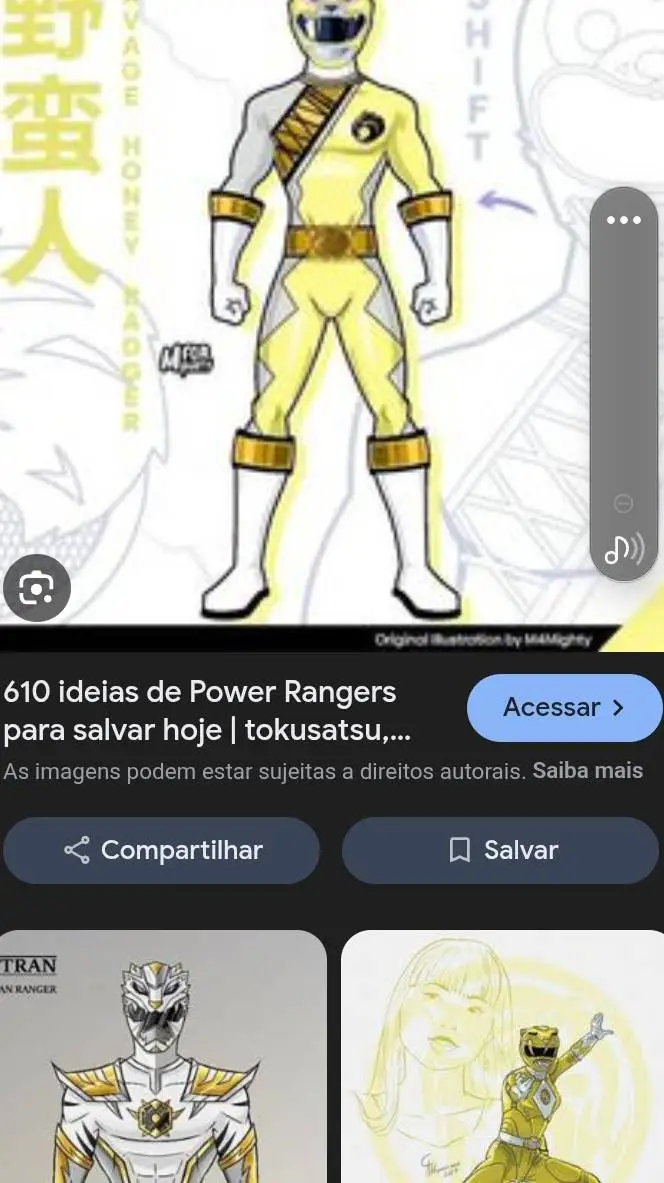The width and height of the screenshot is (664, 1183).
Task: Share the image using Compartilhar
Action: (x=162, y=850)
